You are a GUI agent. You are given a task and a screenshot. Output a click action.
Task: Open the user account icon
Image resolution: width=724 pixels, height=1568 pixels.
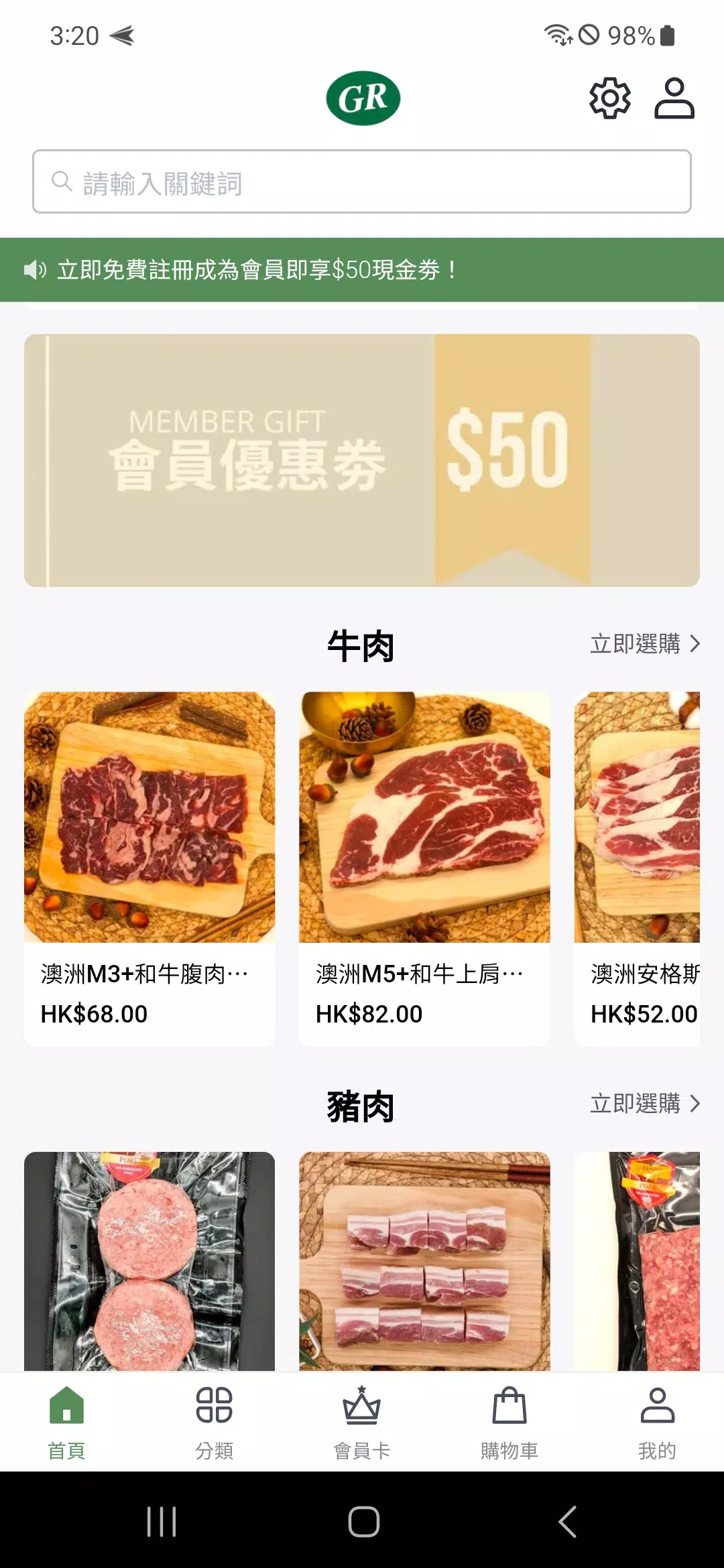[674, 99]
